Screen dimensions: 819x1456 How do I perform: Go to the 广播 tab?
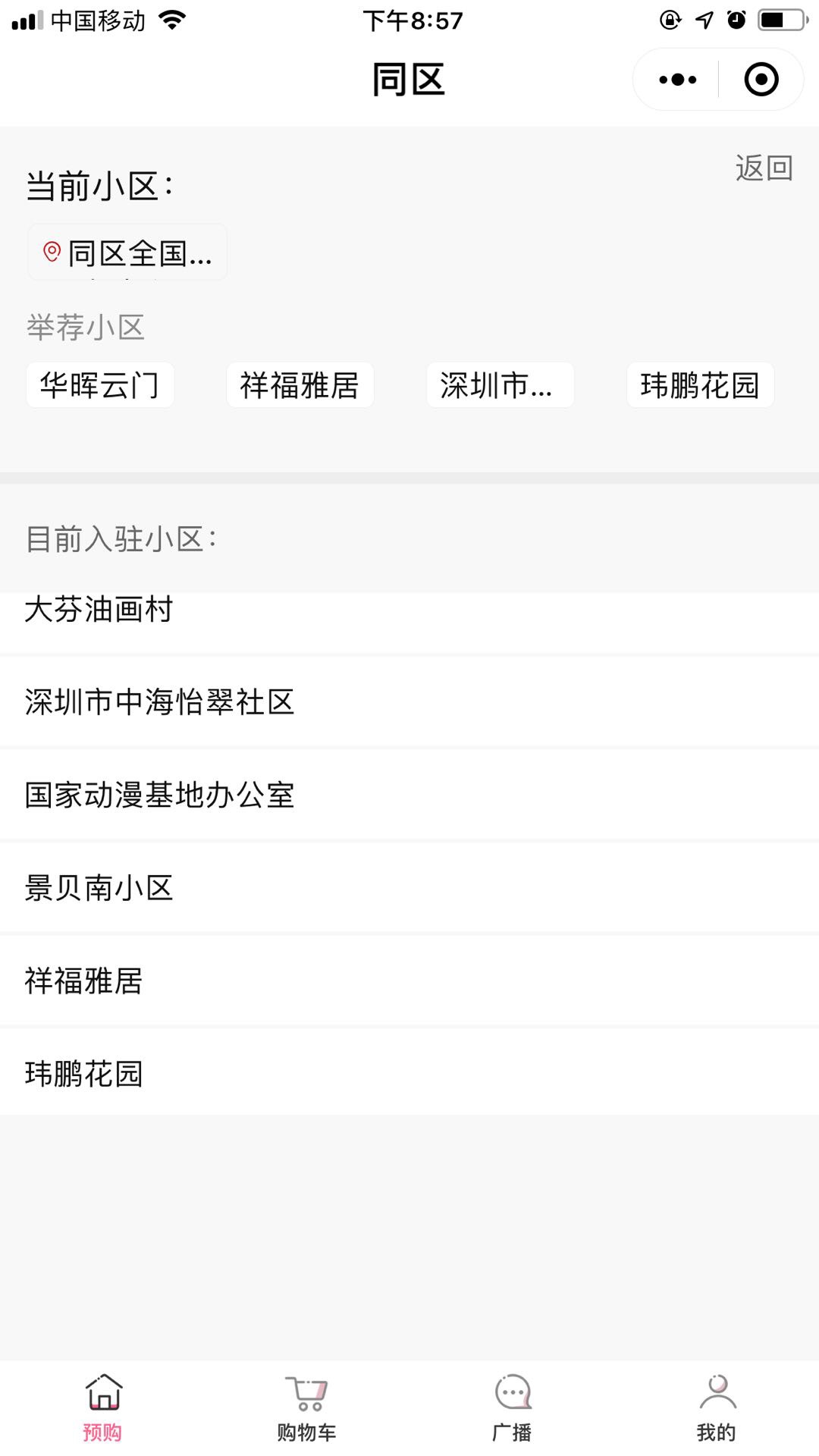point(512,1408)
